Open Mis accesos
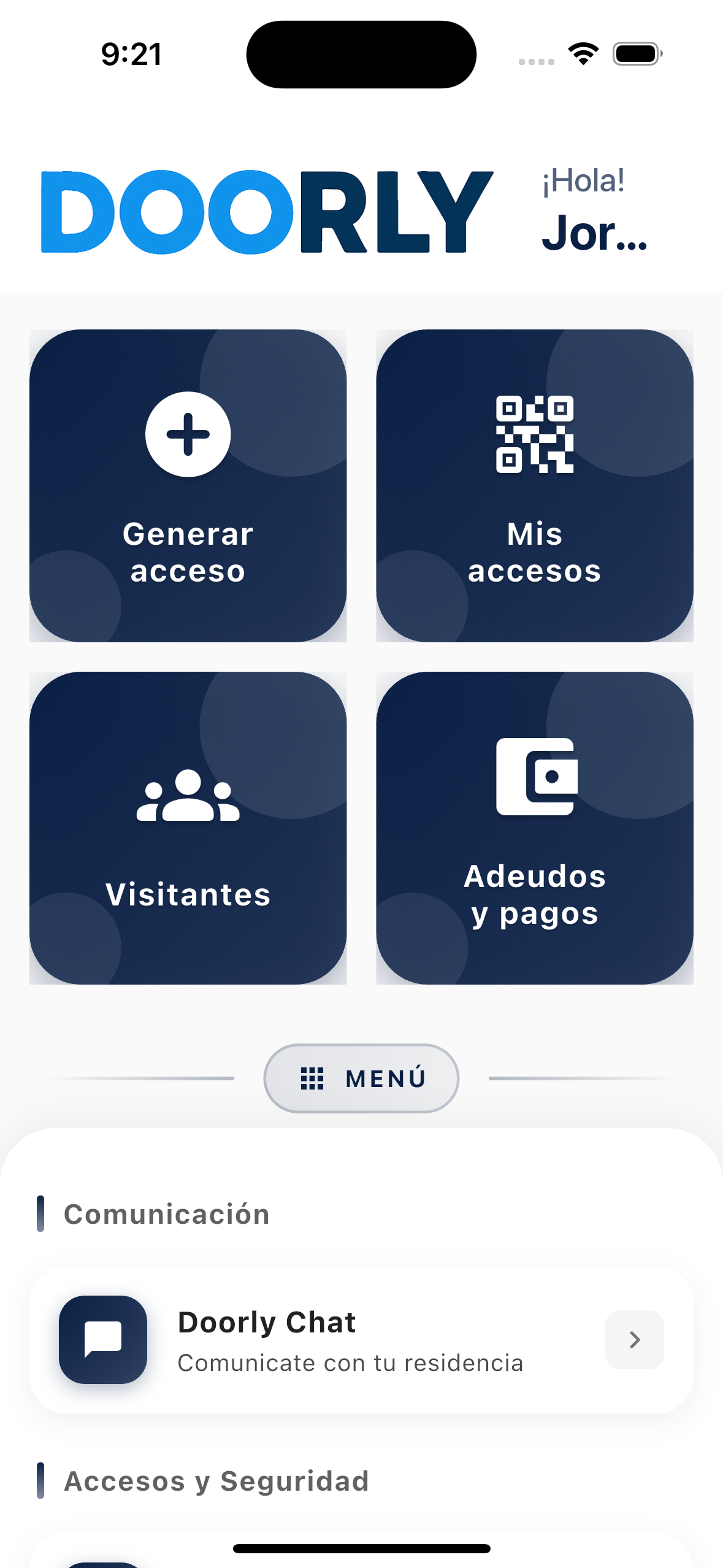This screenshot has height=1568, width=723. [534, 485]
